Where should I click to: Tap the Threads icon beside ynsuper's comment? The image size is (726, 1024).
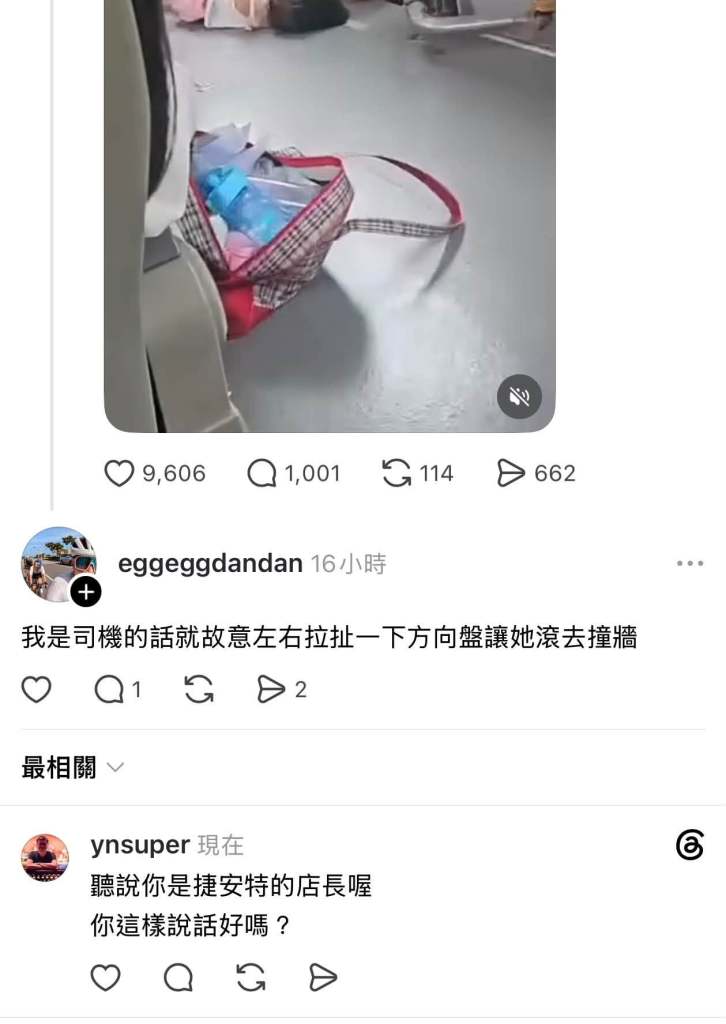tap(690, 845)
